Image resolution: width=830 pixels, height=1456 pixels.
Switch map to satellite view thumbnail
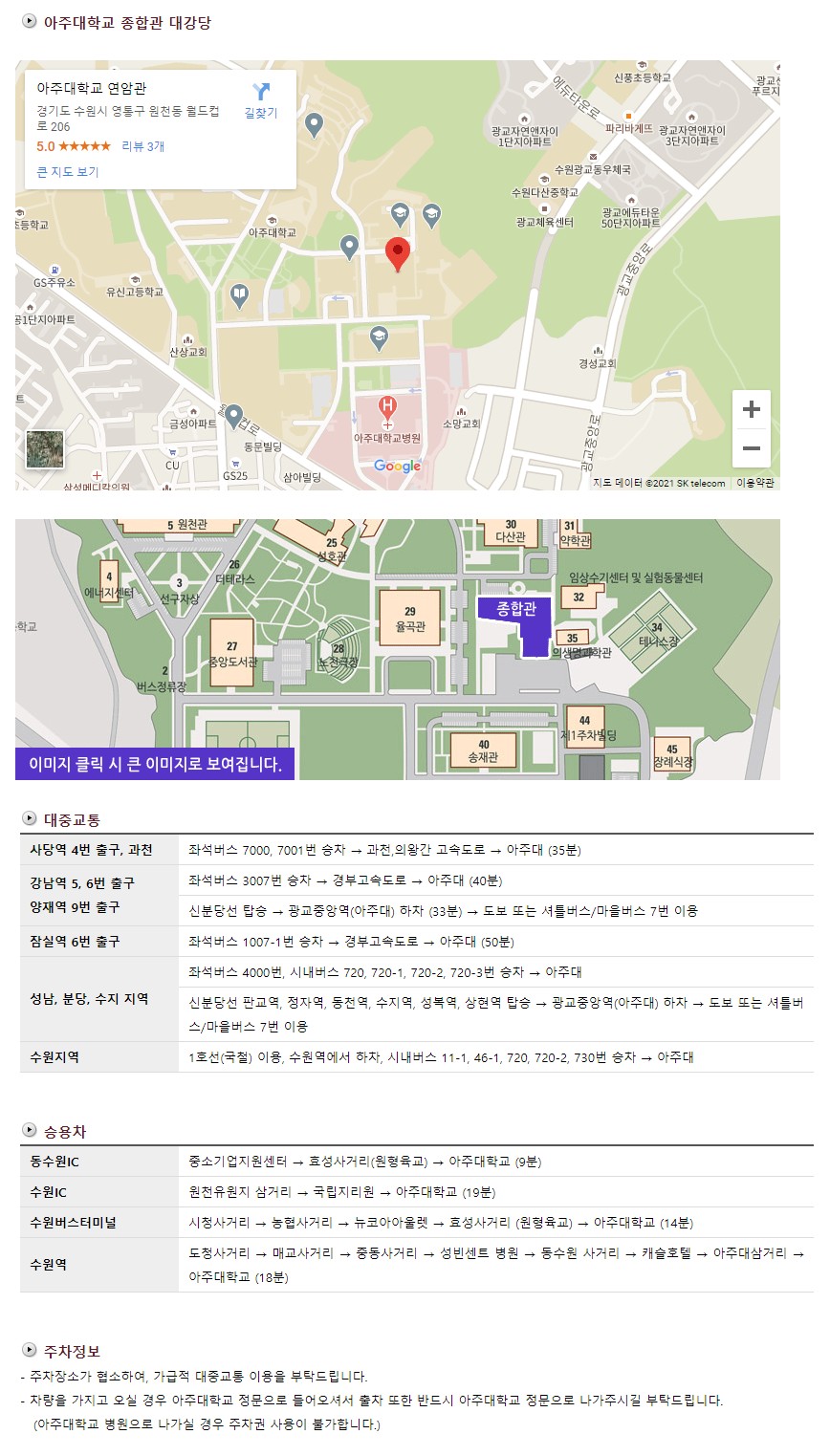tap(45, 449)
